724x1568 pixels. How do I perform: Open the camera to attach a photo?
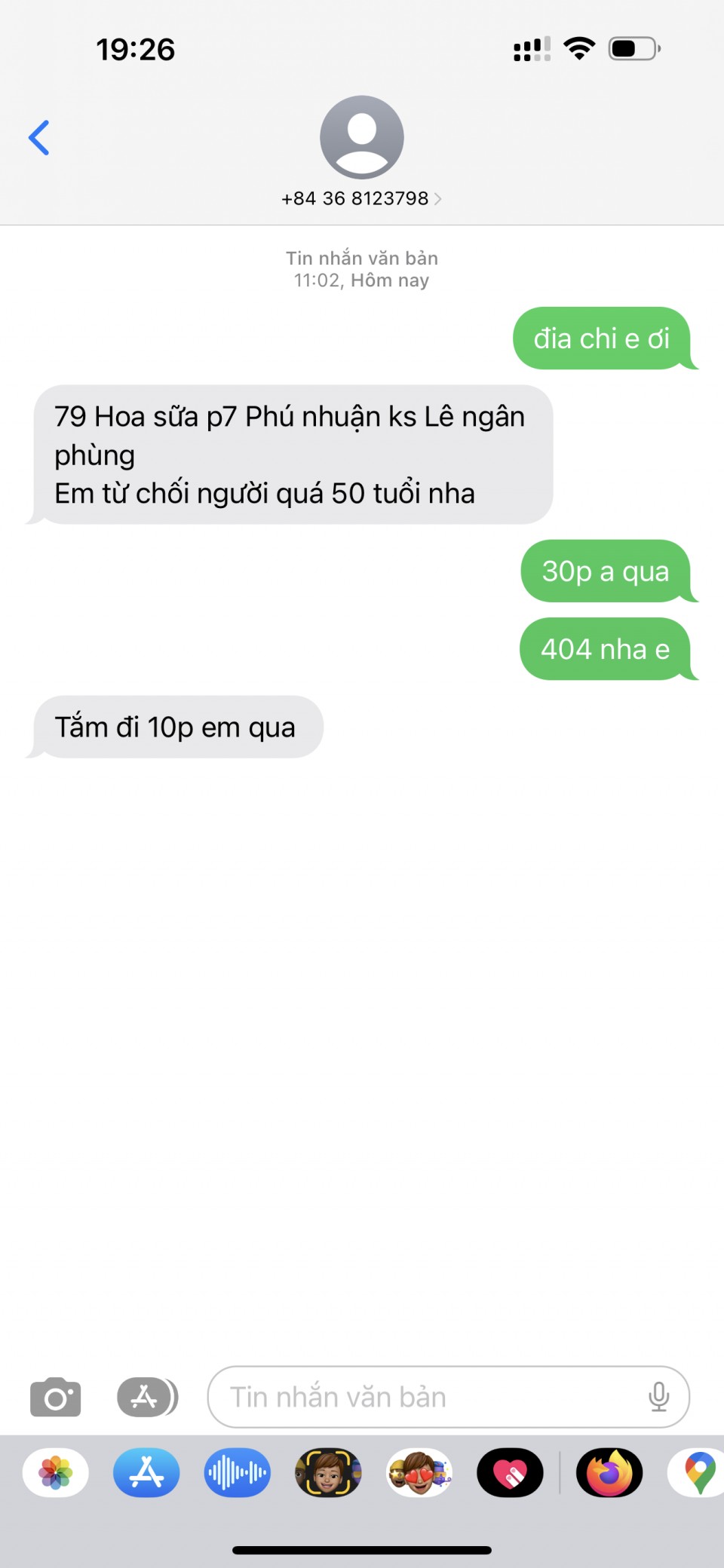tap(55, 1397)
